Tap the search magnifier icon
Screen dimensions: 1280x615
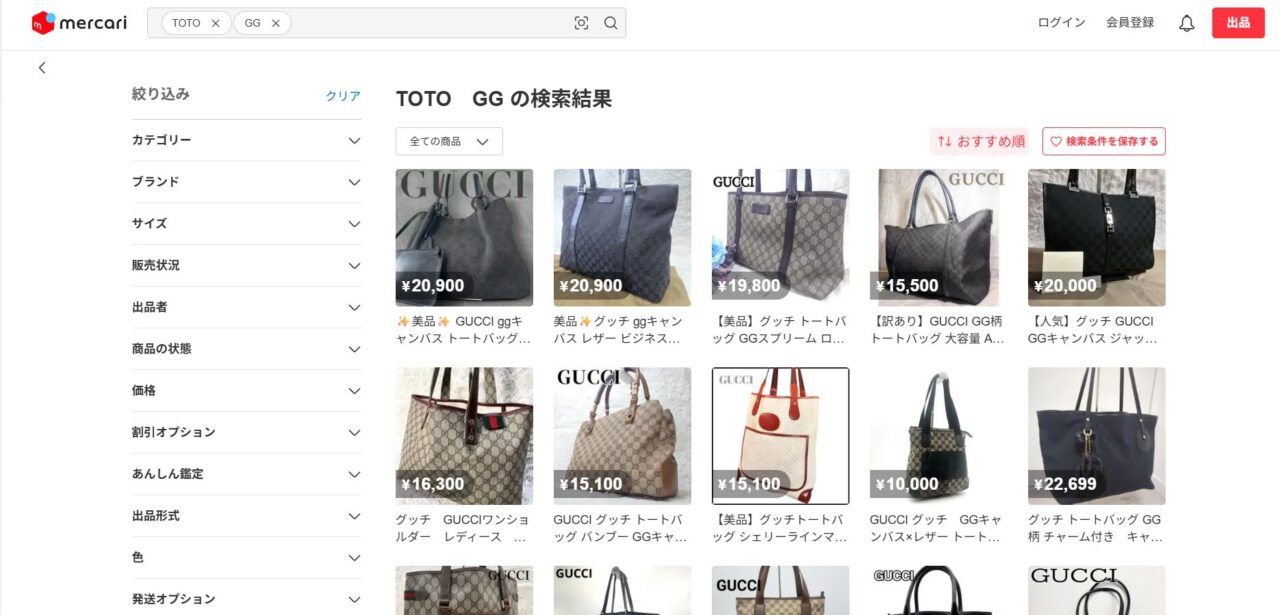pyautogui.click(x=610, y=23)
